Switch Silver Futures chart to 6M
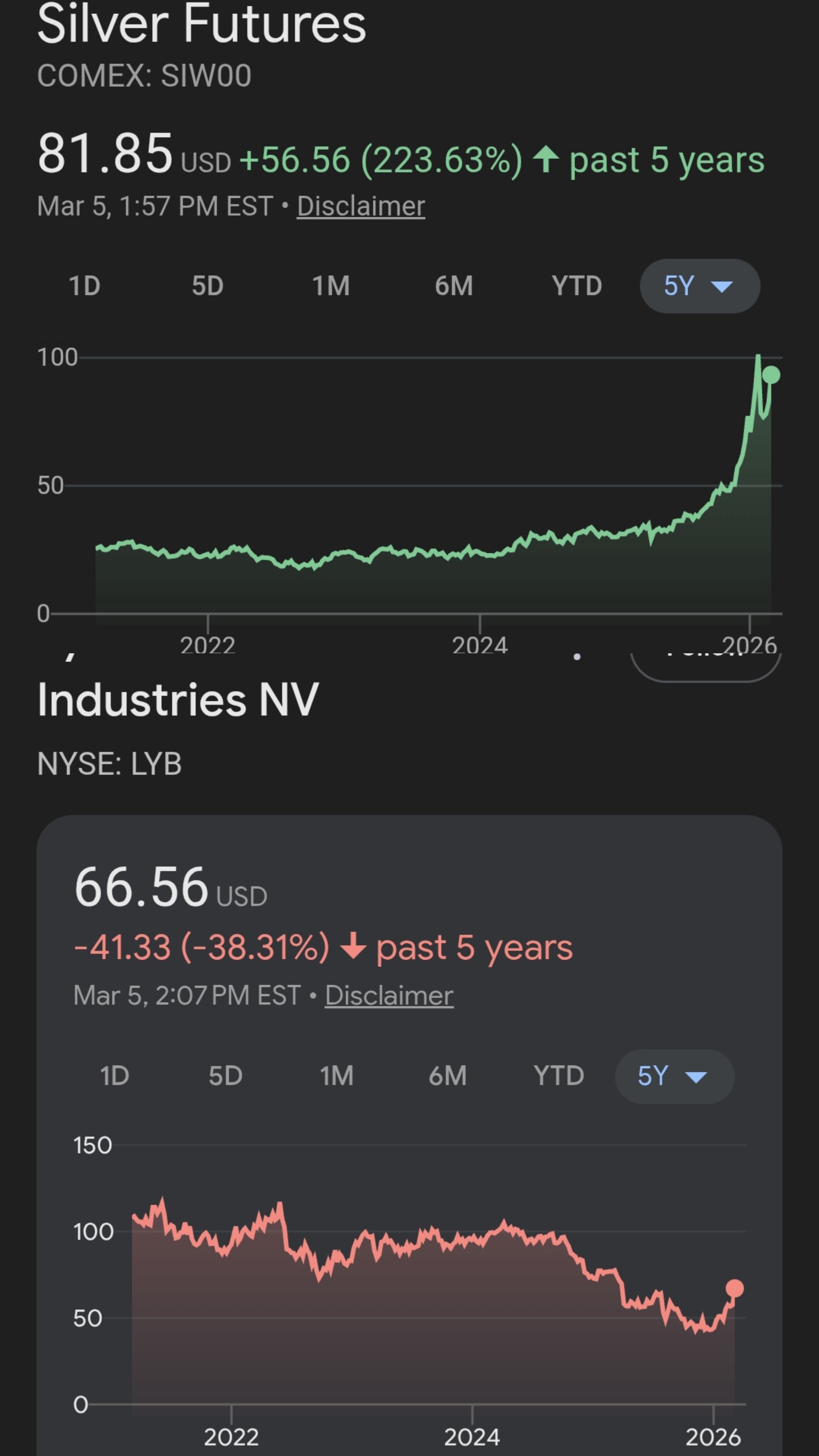 tap(454, 286)
